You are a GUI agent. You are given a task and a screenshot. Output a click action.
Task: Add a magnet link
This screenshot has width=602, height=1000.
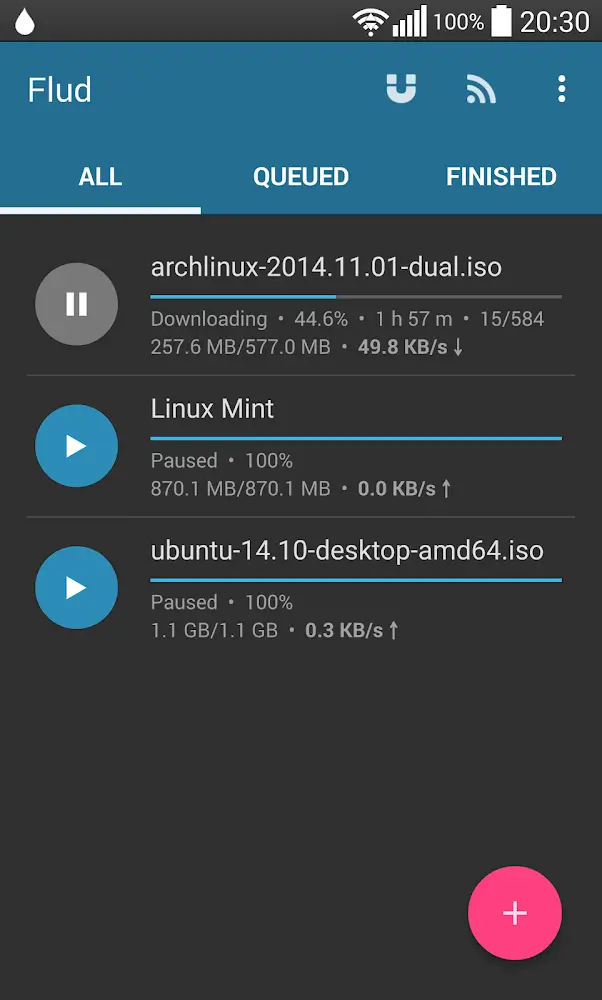[x=401, y=90]
